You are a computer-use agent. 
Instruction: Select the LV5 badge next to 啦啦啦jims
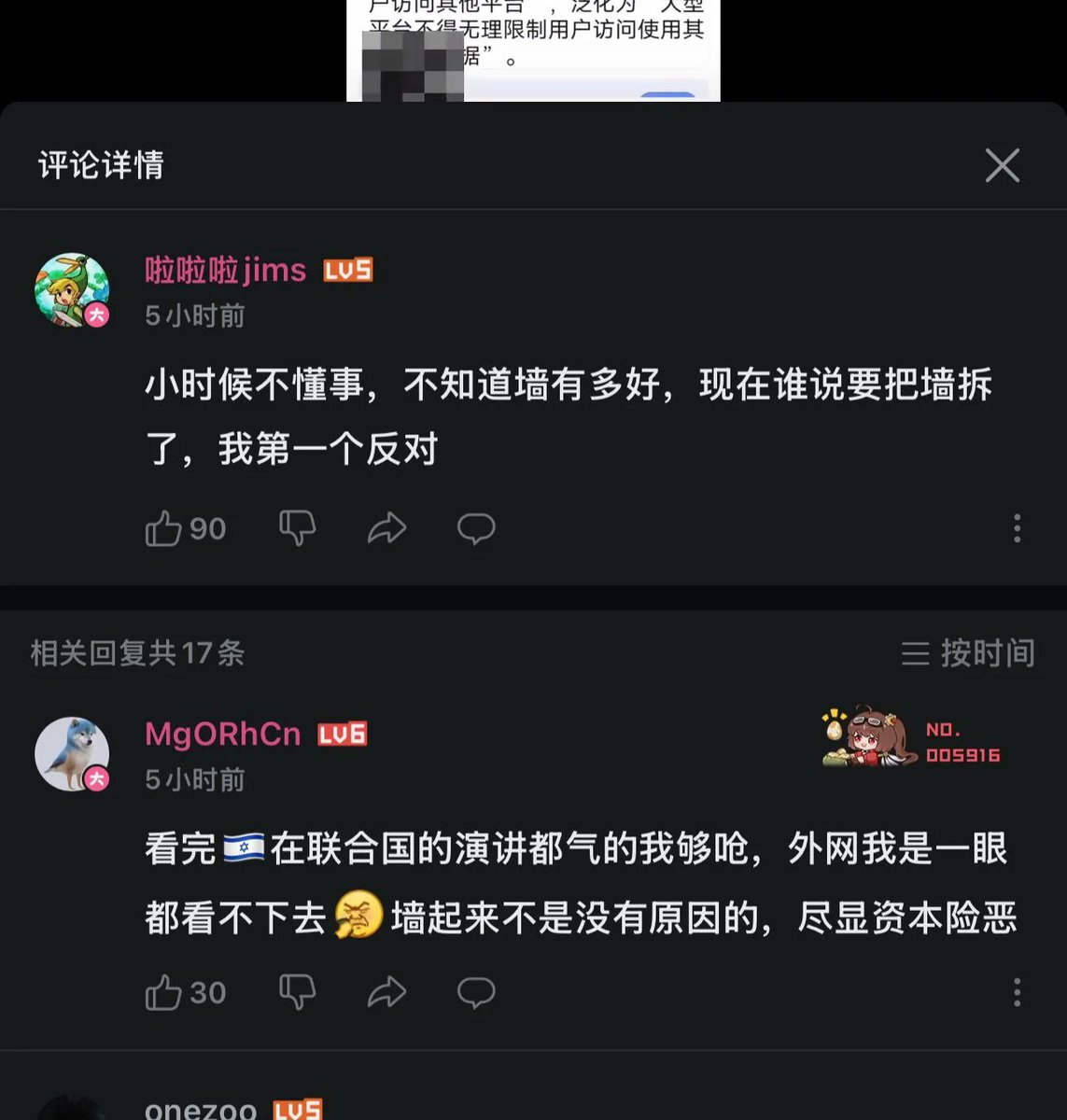click(346, 270)
